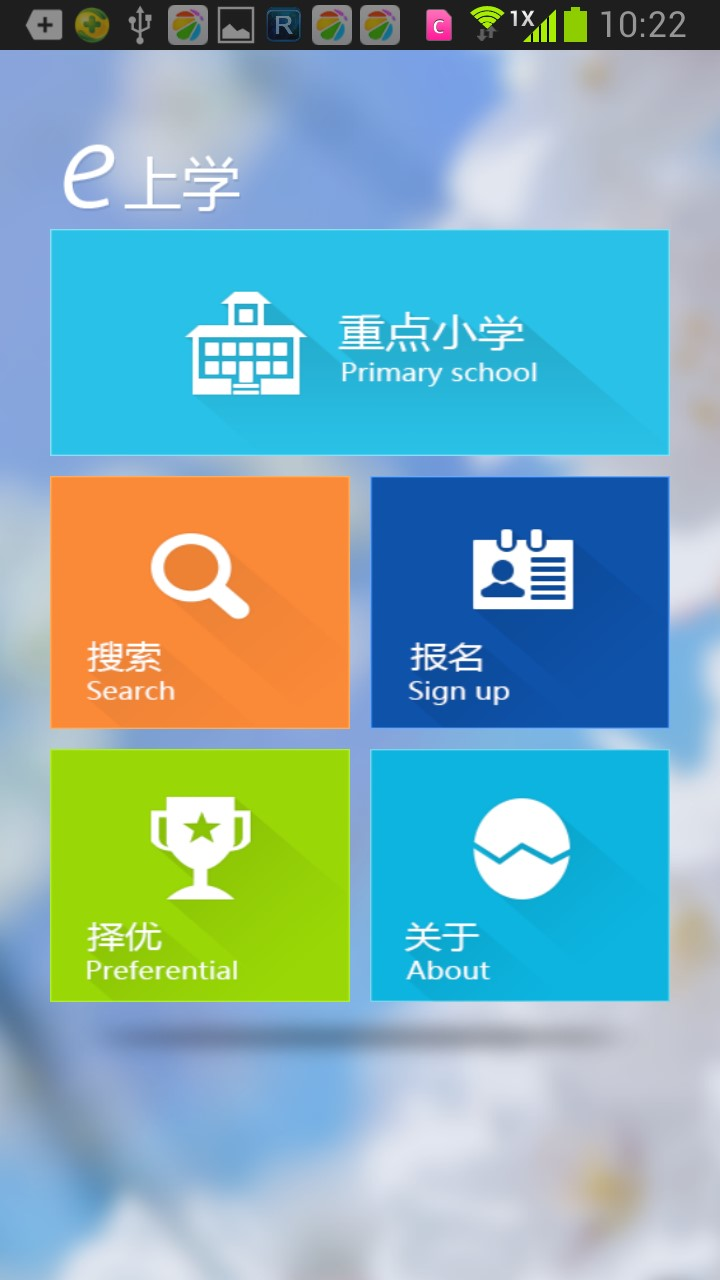Image resolution: width=720 pixels, height=1280 pixels.
Task: Open the Primary school tile
Action: point(360,342)
